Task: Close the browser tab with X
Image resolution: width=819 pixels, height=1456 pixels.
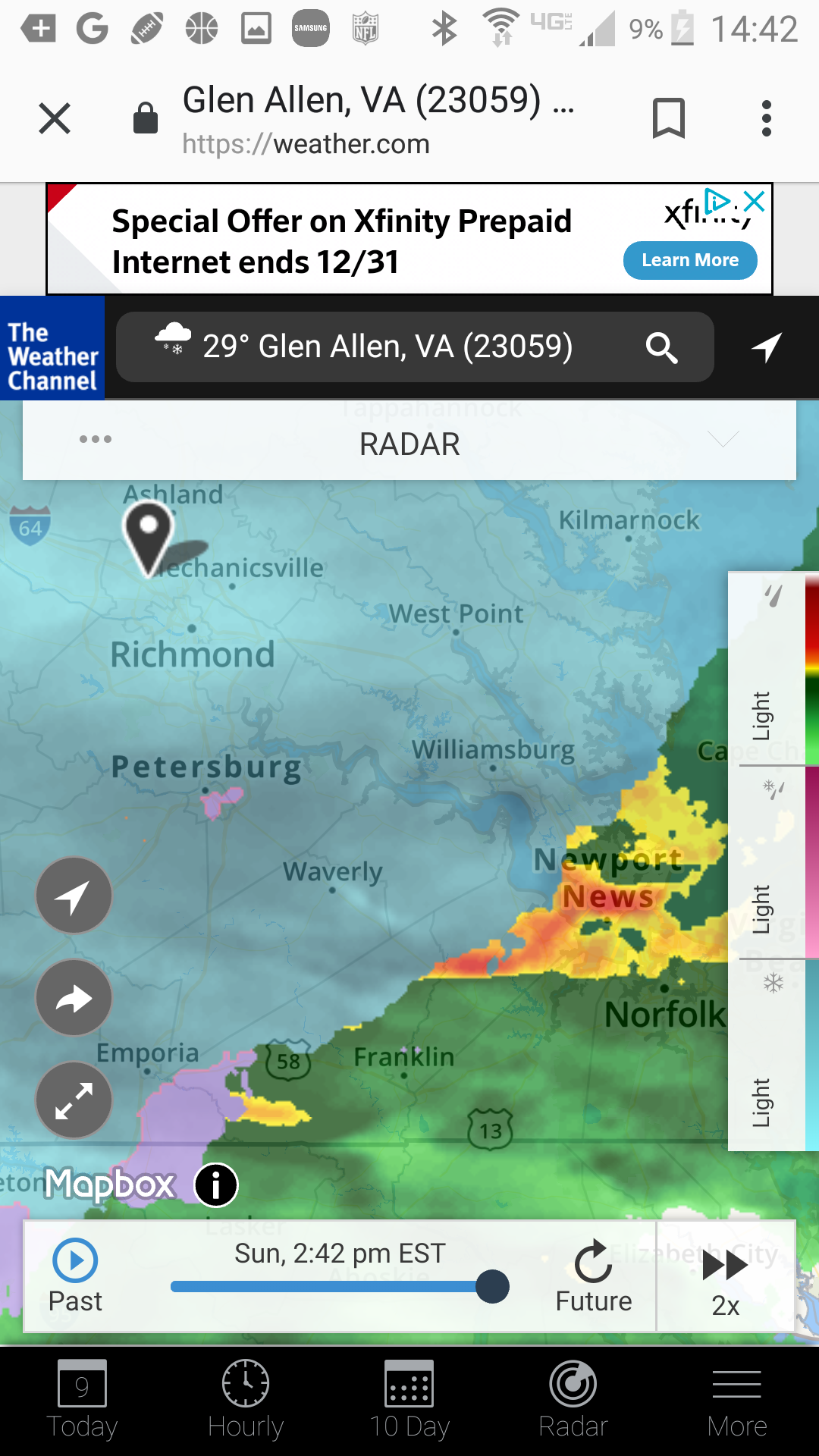Action: pos(55,118)
